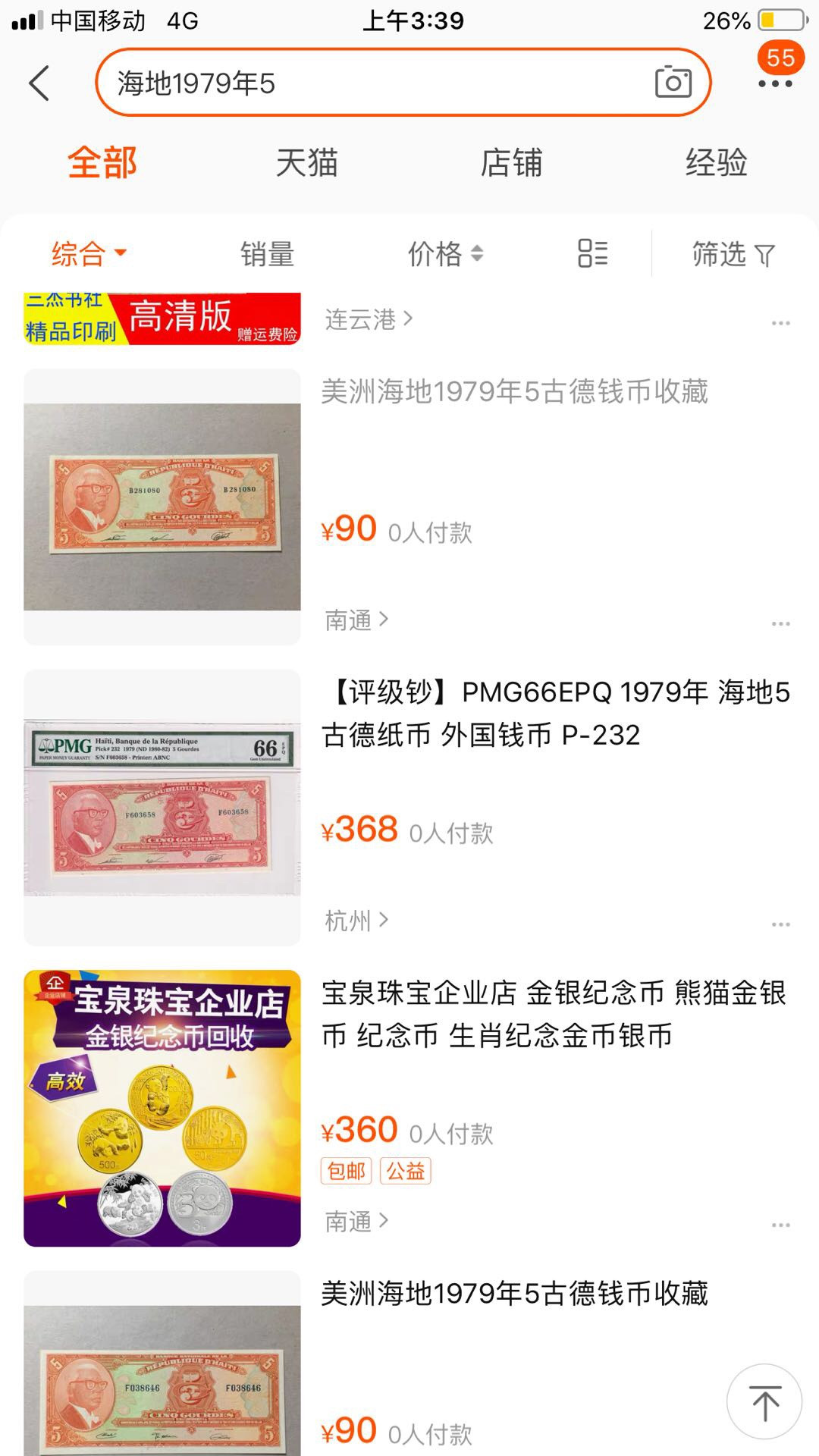Sort results by 价格

(x=445, y=254)
